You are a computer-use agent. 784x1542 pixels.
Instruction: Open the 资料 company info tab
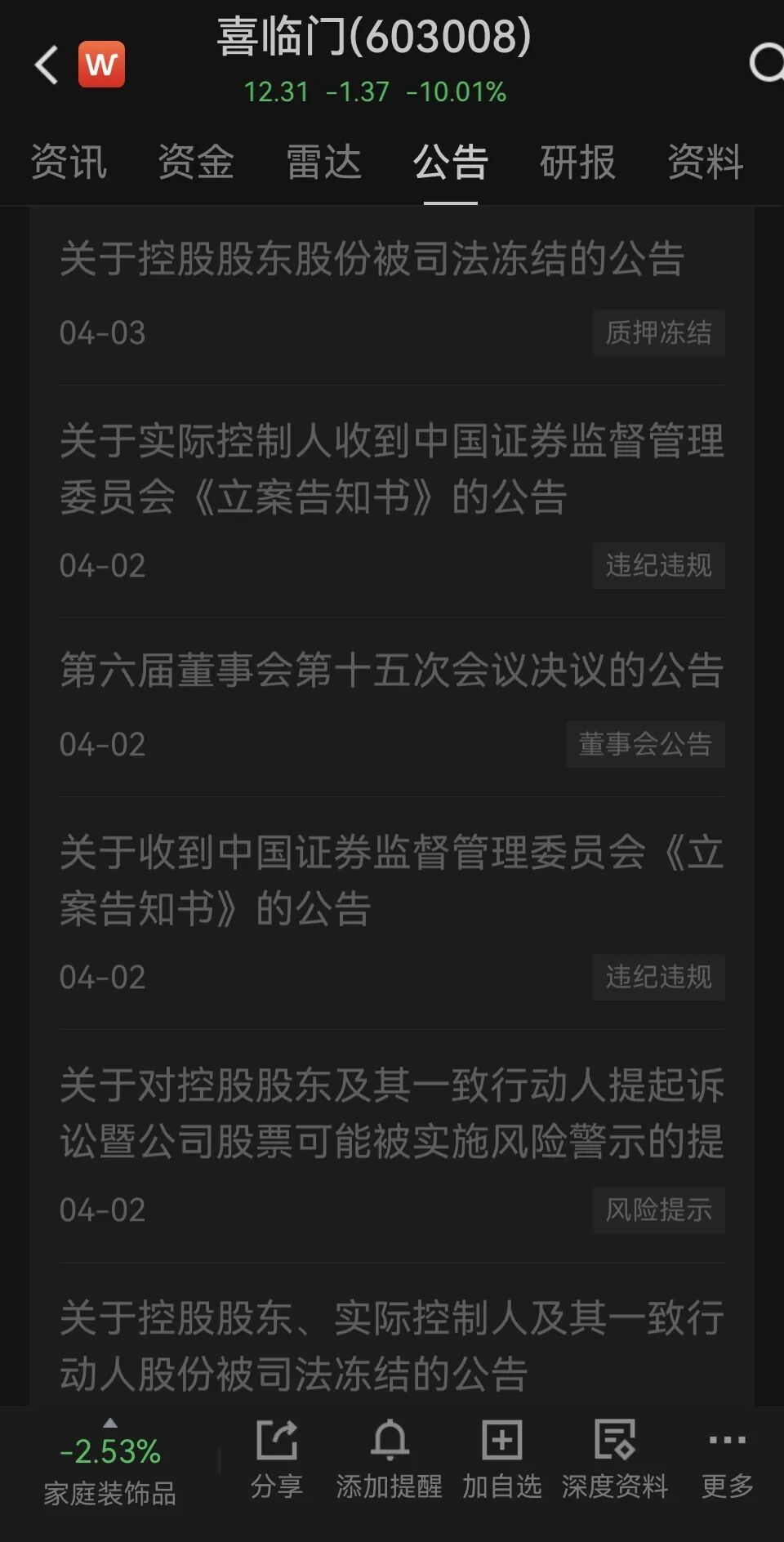(x=706, y=164)
